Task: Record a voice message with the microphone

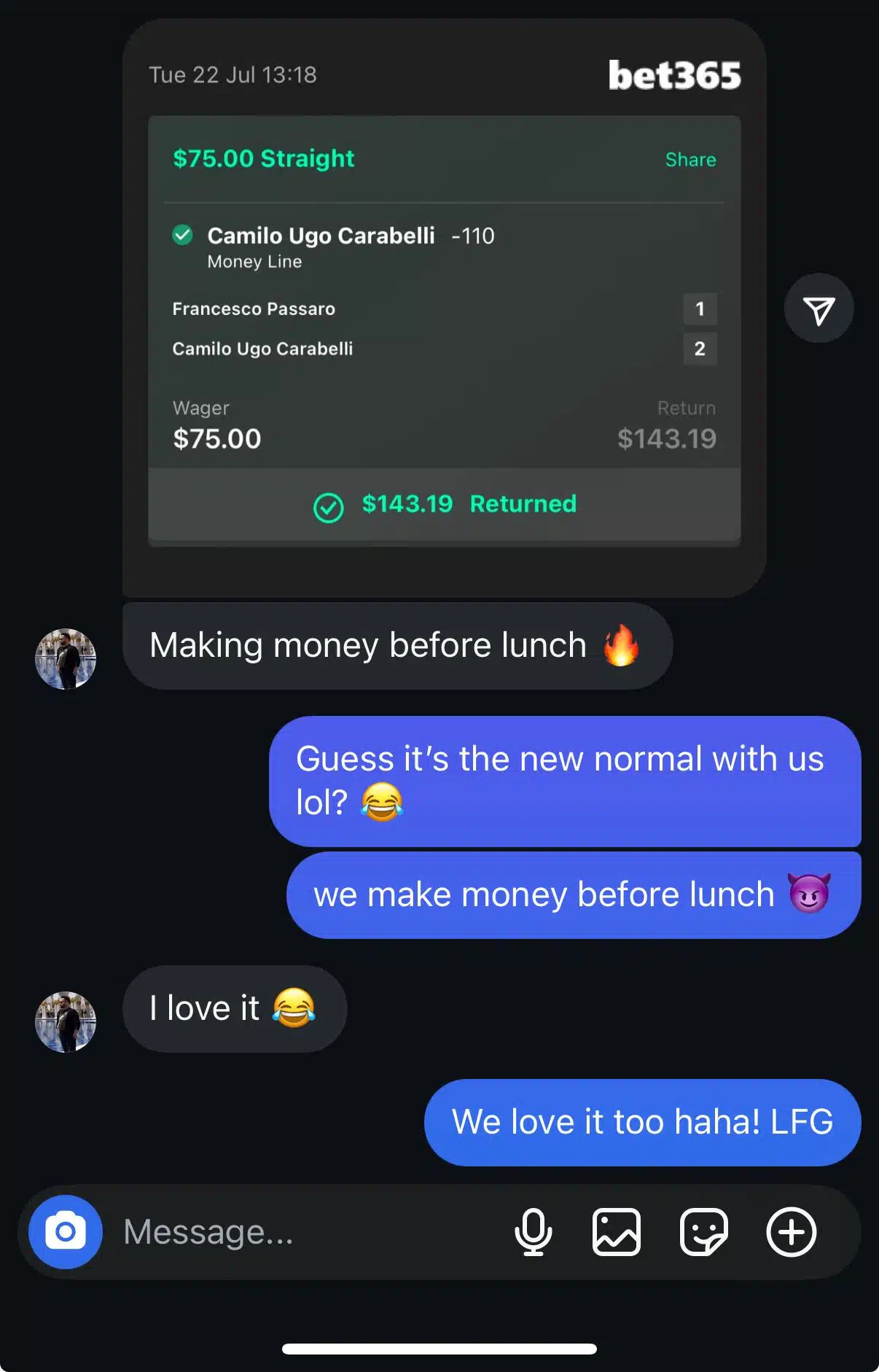Action: point(534,1232)
